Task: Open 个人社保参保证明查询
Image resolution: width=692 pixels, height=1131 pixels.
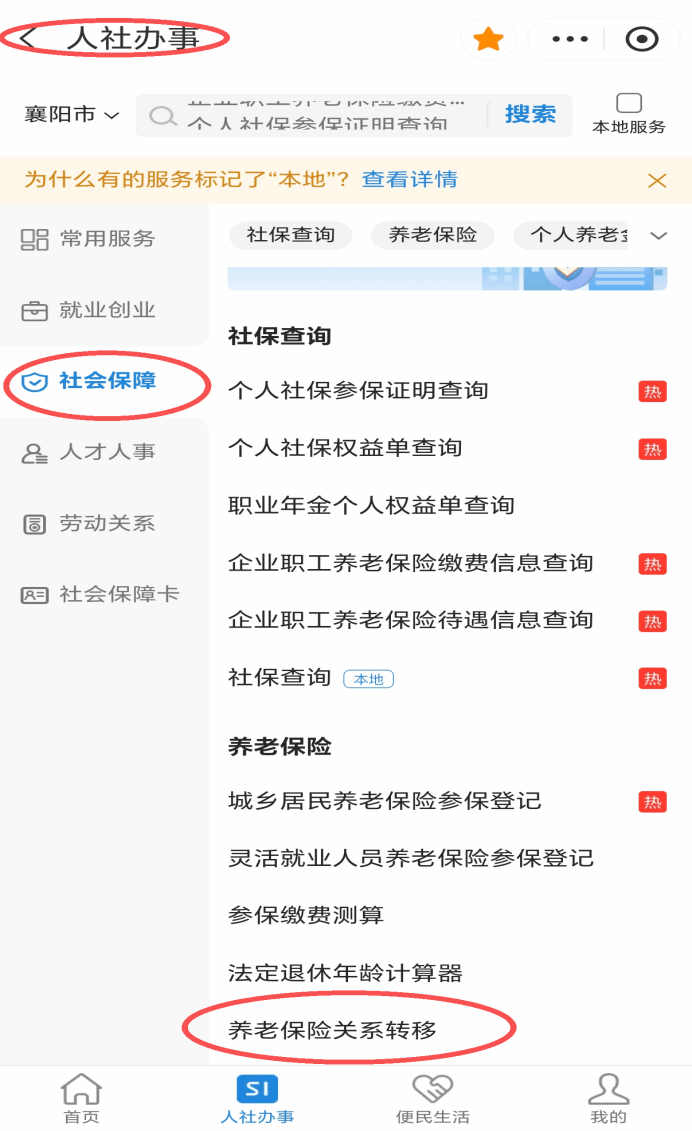Action: (358, 390)
